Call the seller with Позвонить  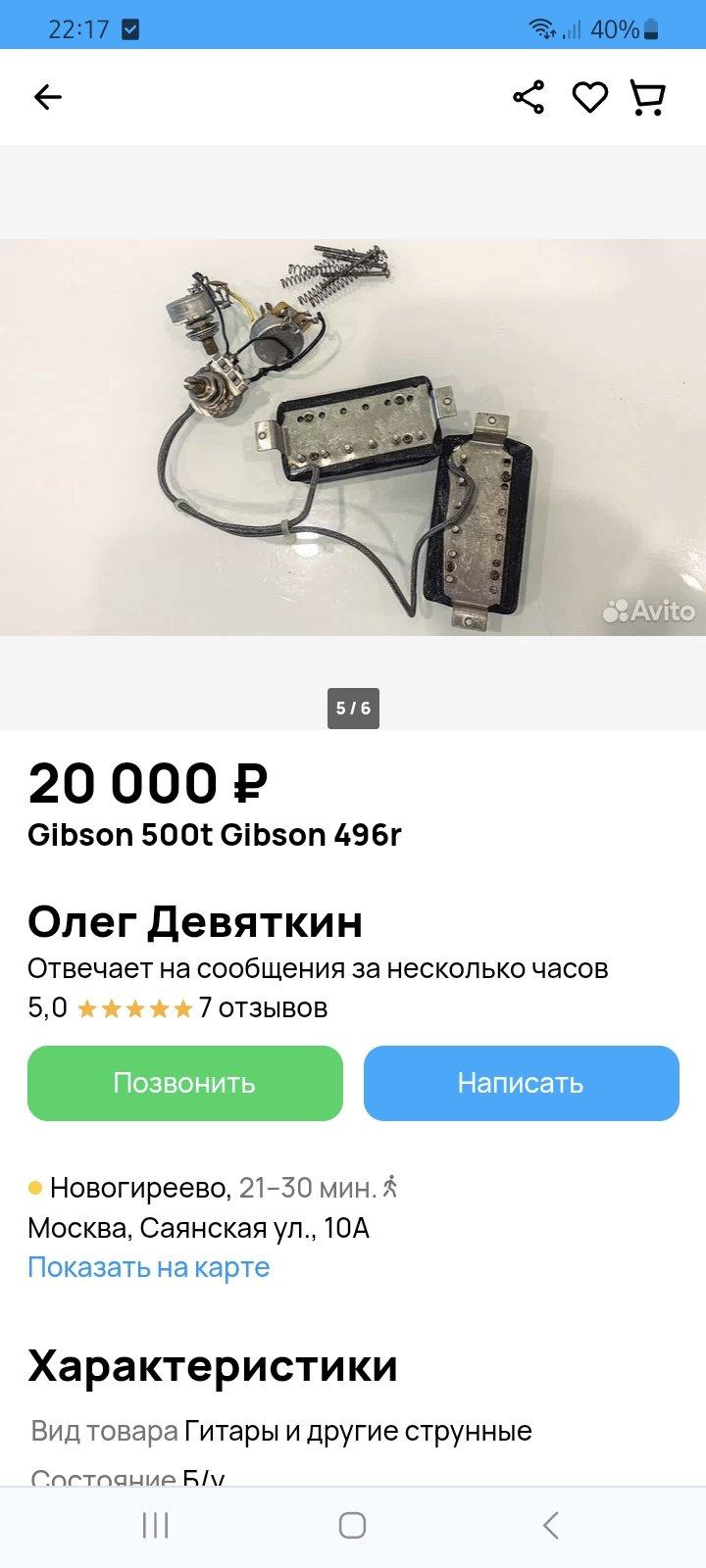pyautogui.click(x=184, y=1083)
